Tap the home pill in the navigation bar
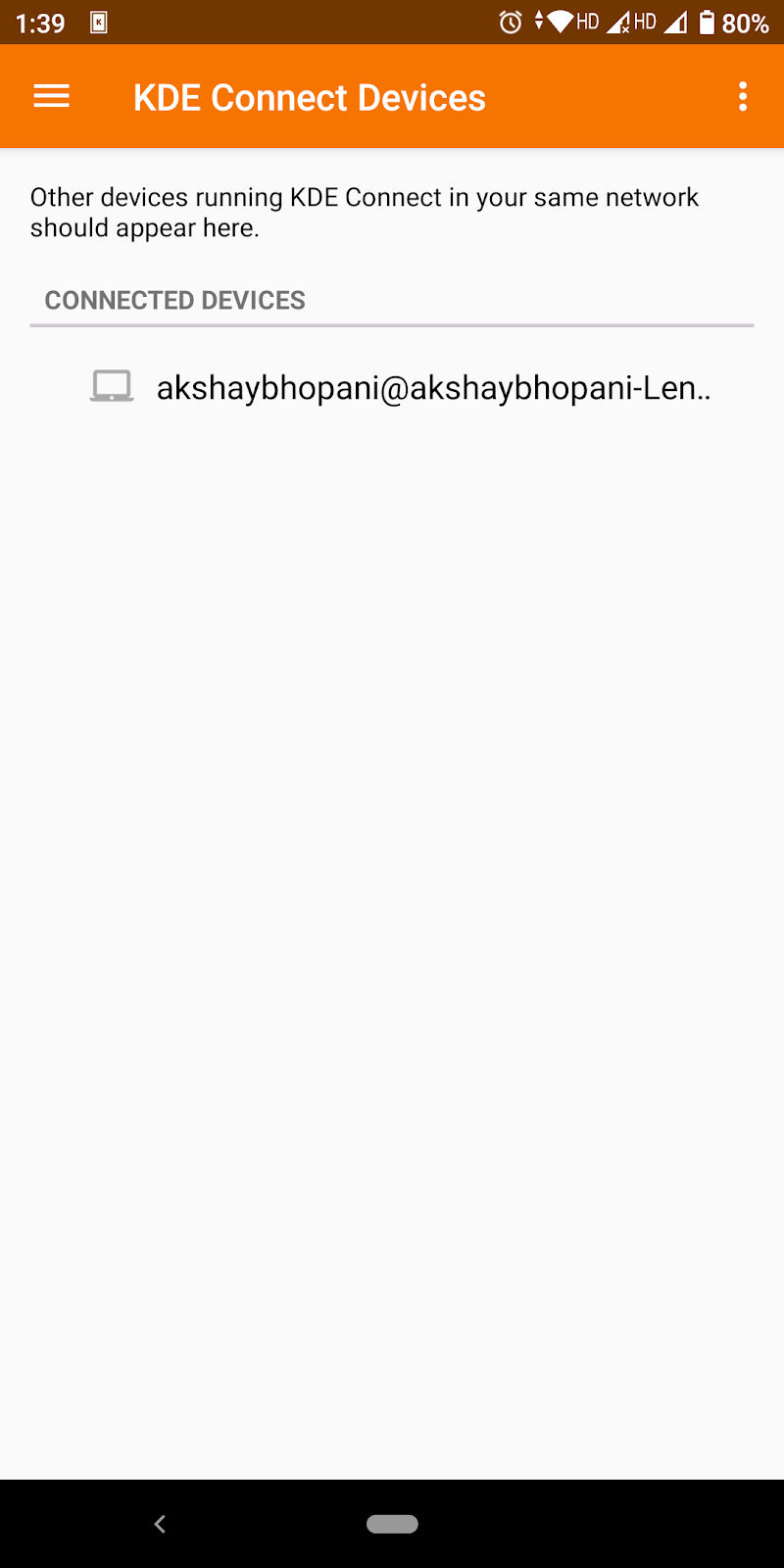This screenshot has height=1568, width=784. click(x=392, y=1523)
